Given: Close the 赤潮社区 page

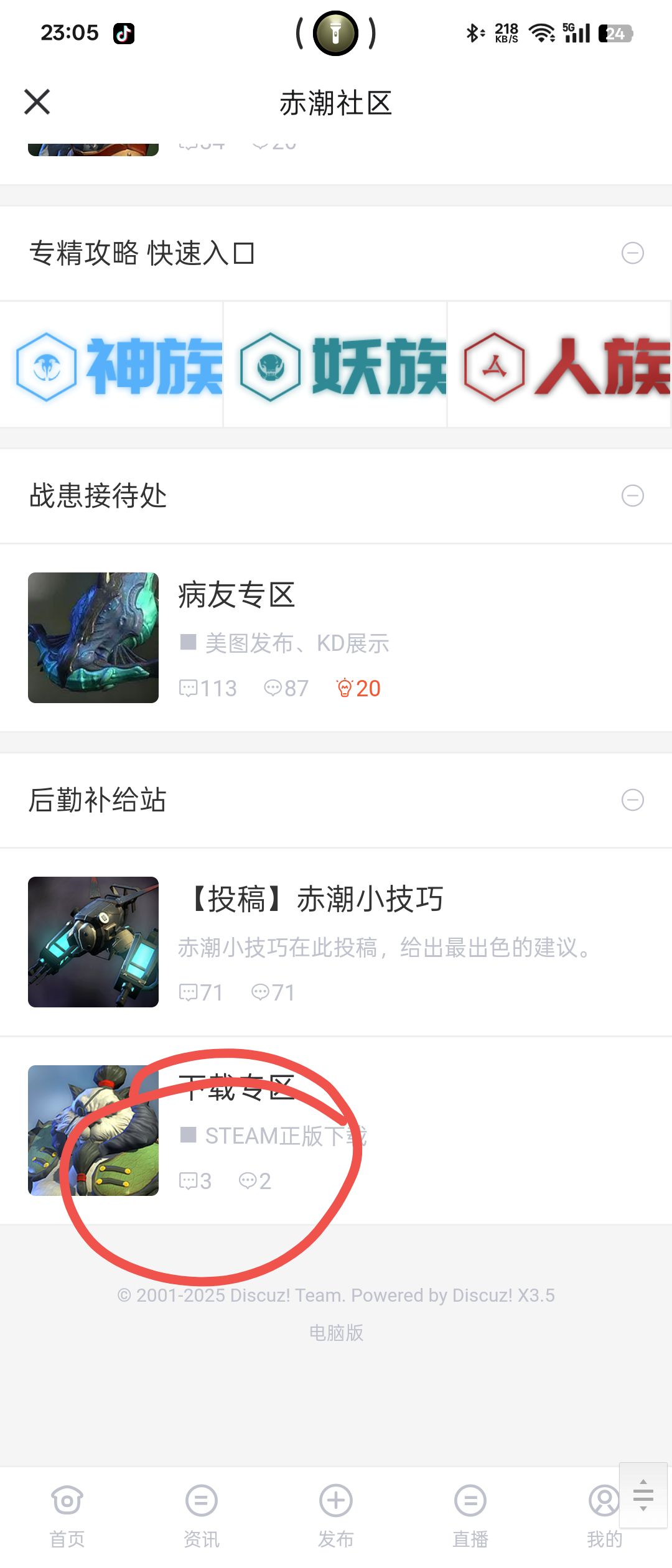Looking at the screenshot, I should point(37,102).
